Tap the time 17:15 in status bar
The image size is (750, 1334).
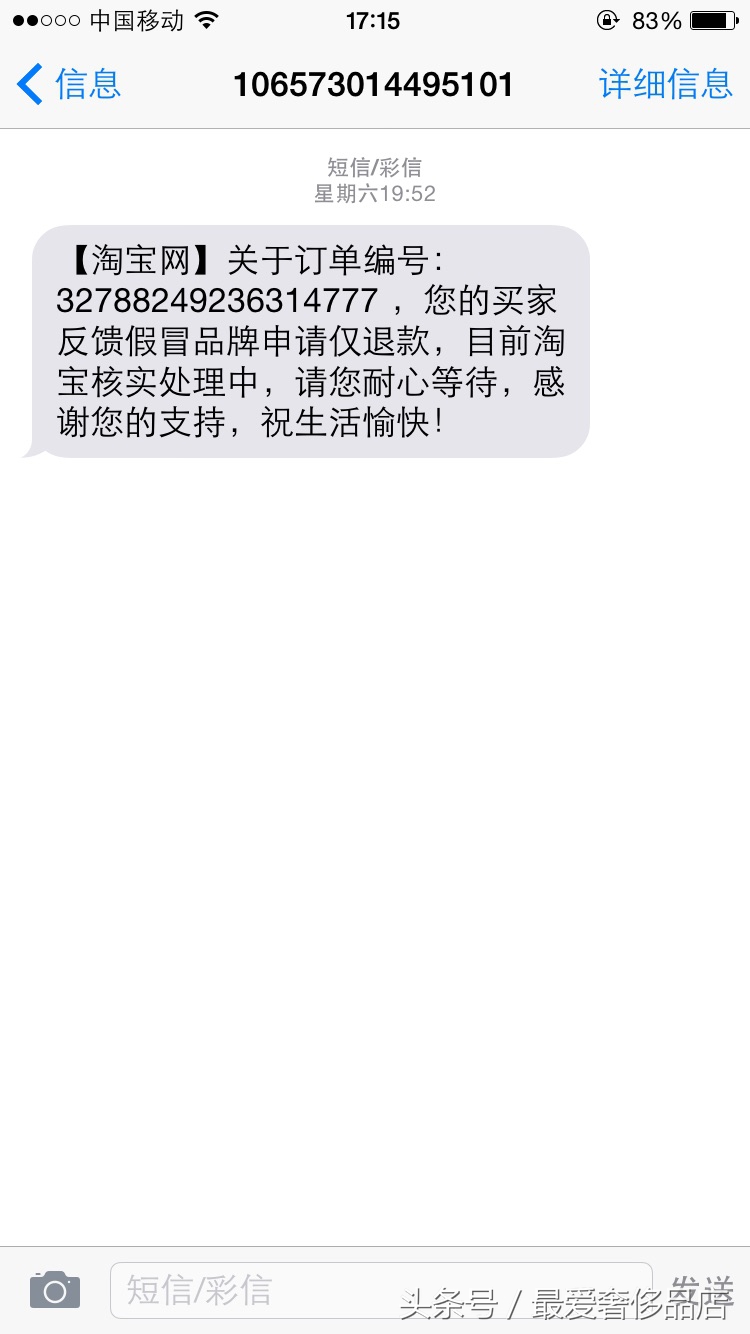(374, 21)
